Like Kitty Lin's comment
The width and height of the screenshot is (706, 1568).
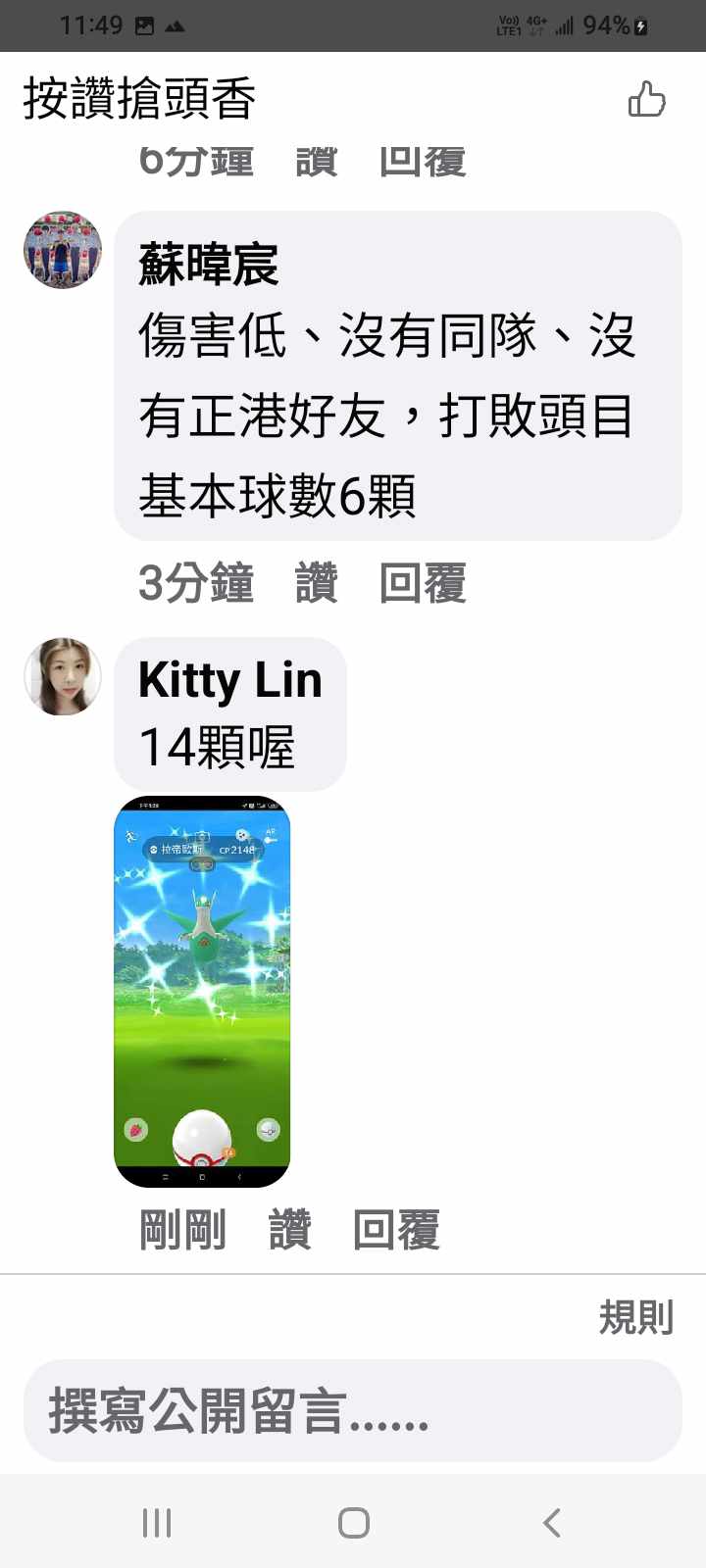click(289, 1230)
